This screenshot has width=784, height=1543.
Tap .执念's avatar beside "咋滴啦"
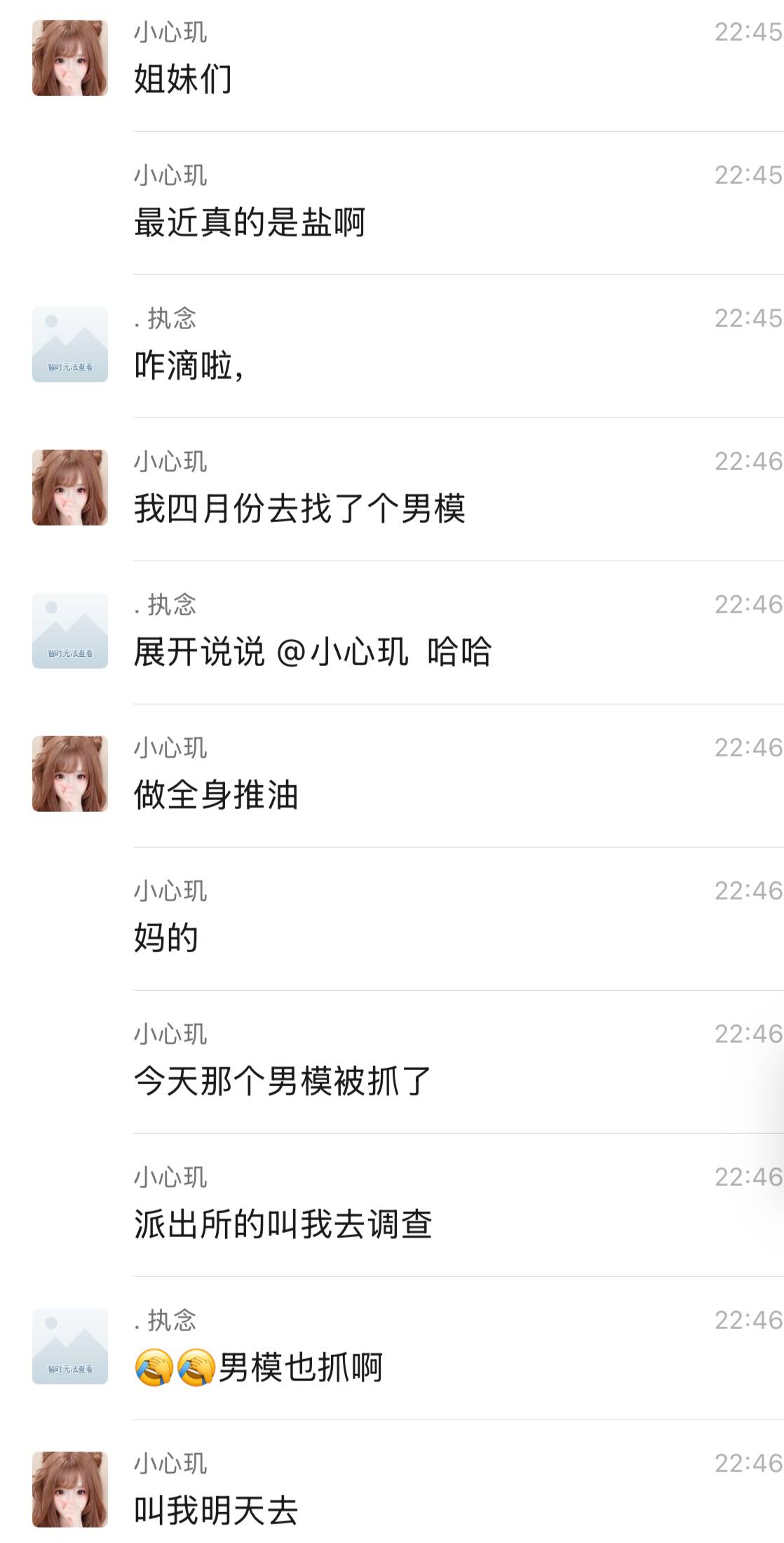[70, 345]
